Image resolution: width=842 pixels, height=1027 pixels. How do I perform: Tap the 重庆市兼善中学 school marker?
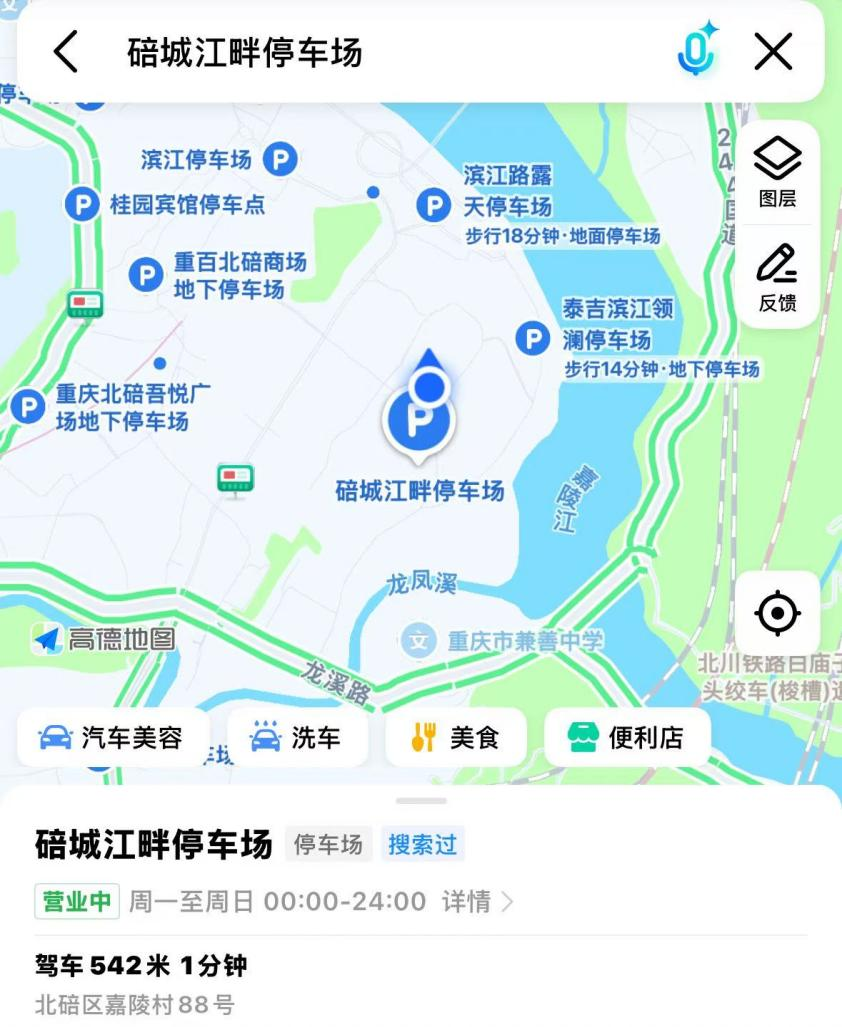[418, 640]
